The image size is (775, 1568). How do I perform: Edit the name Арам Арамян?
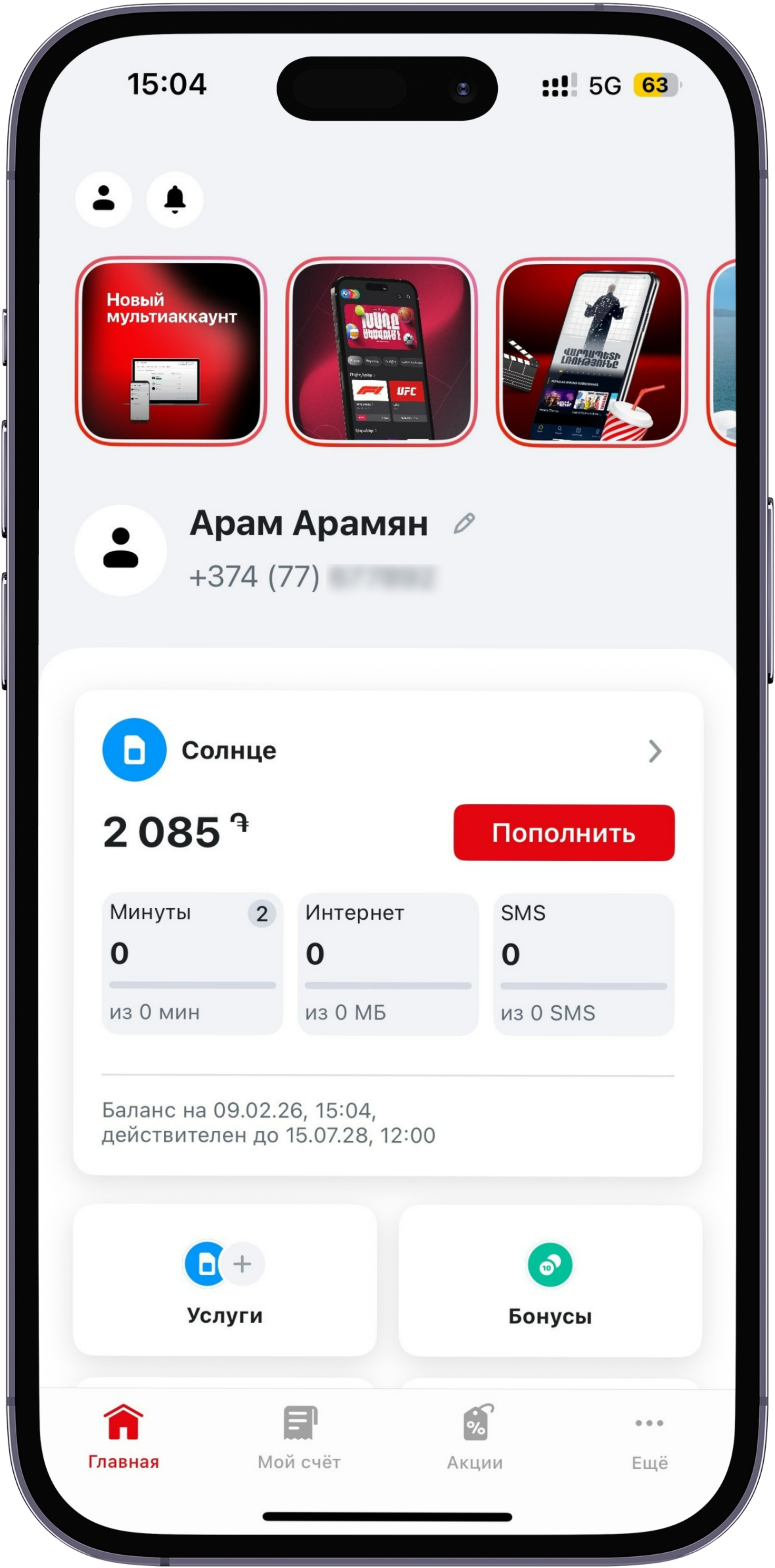pos(464,523)
